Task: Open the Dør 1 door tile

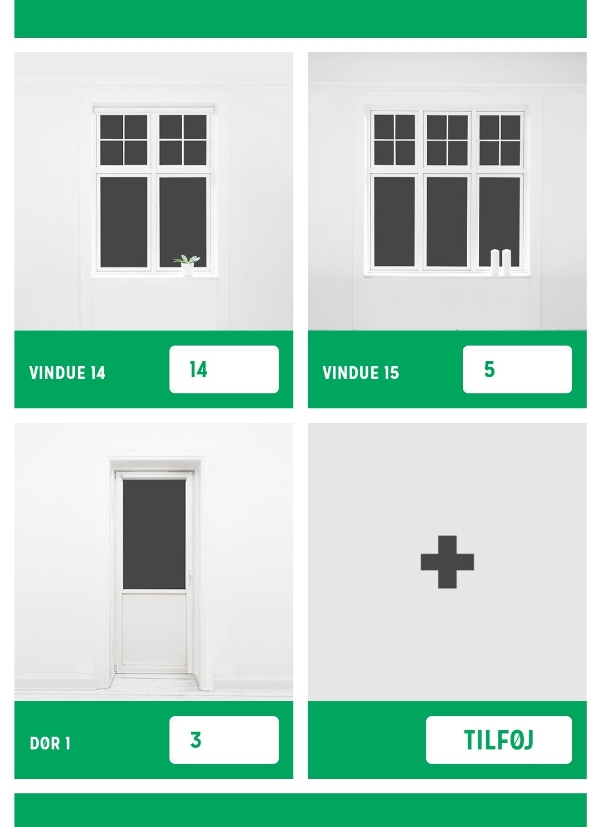Action: [x=154, y=561]
